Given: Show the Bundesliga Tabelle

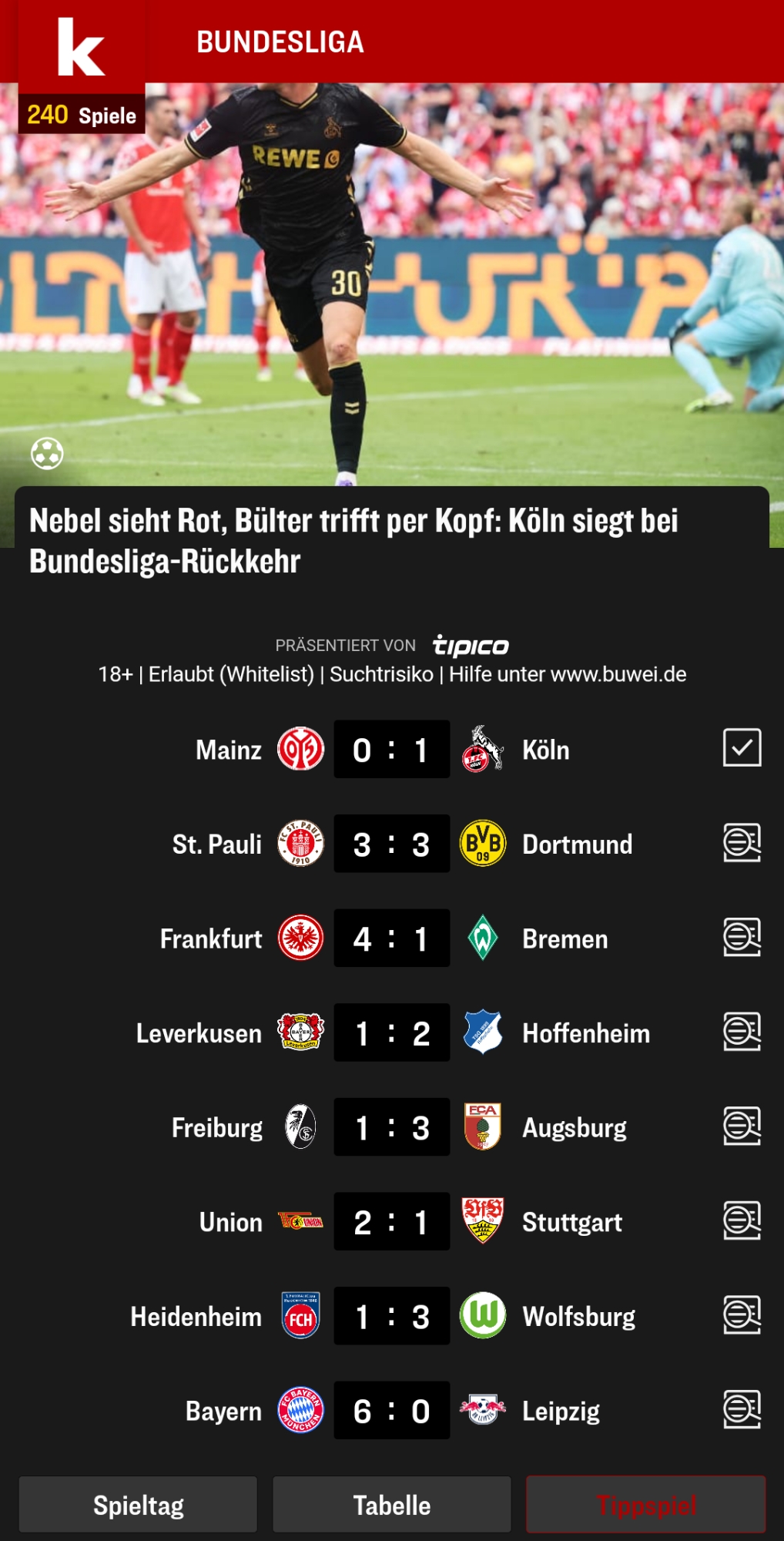Looking at the screenshot, I should [392, 1505].
